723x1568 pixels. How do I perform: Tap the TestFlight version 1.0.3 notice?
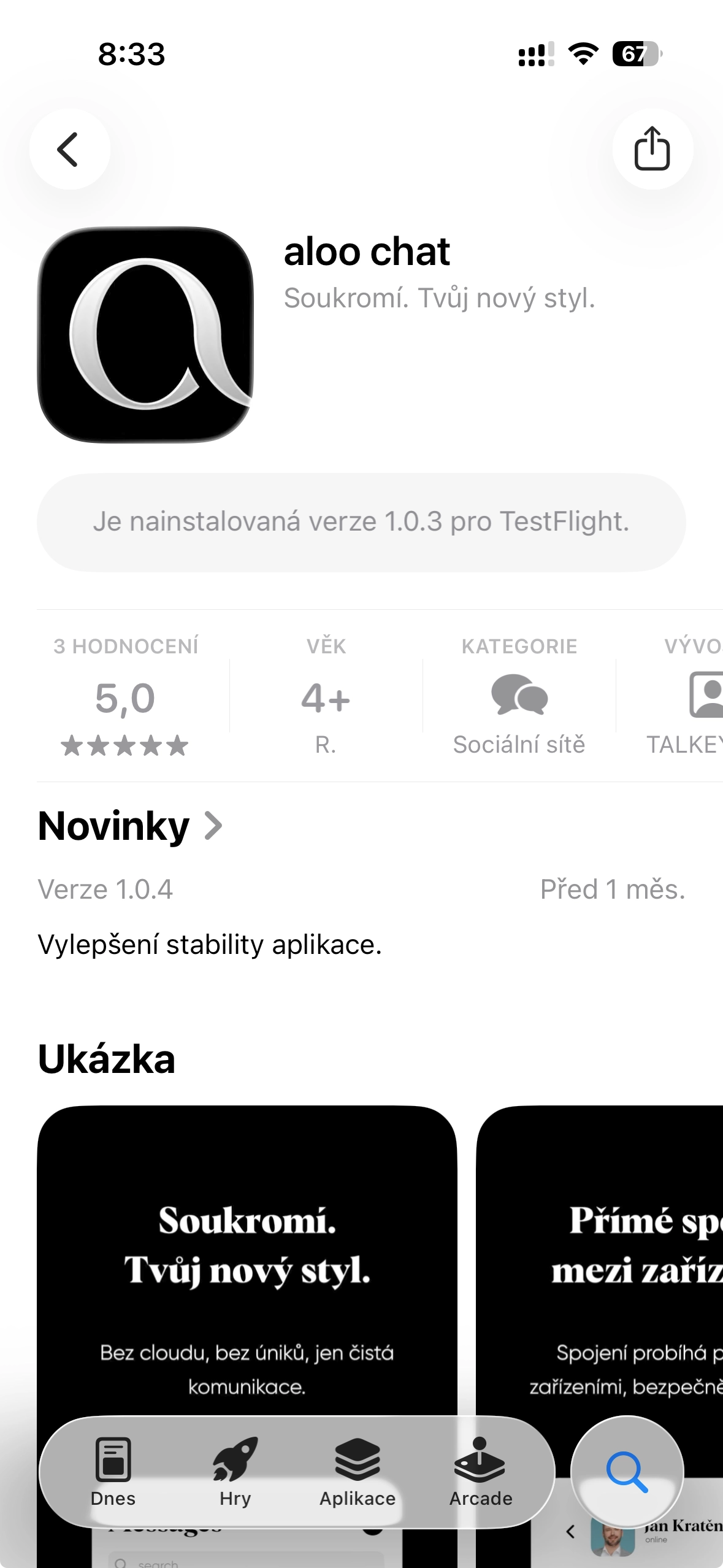click(x=361, y=523)
